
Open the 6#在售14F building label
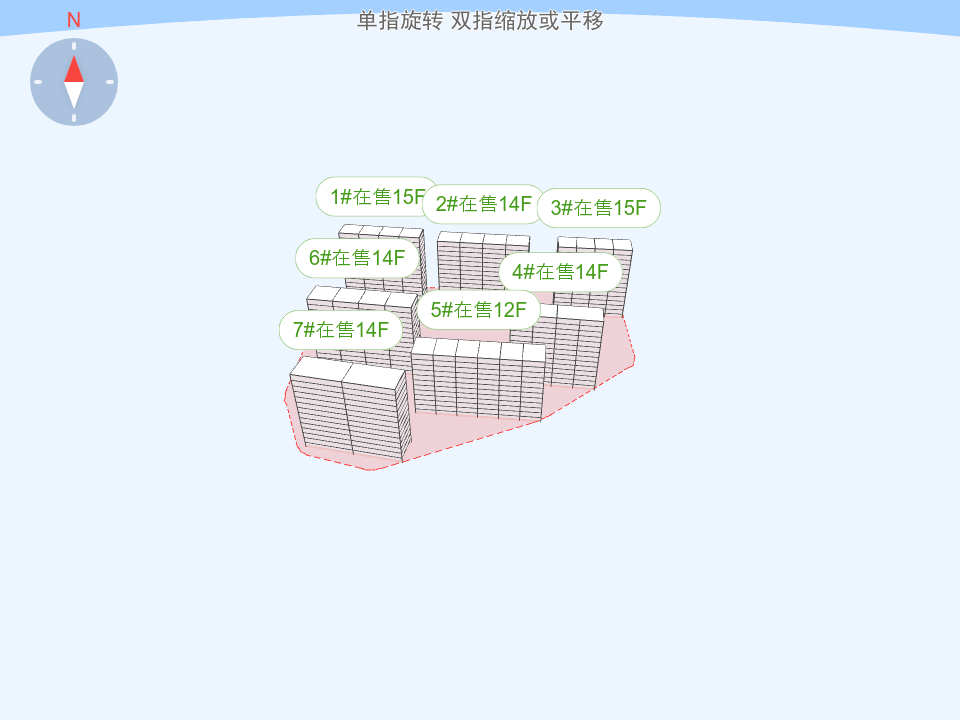pos(356,258)
